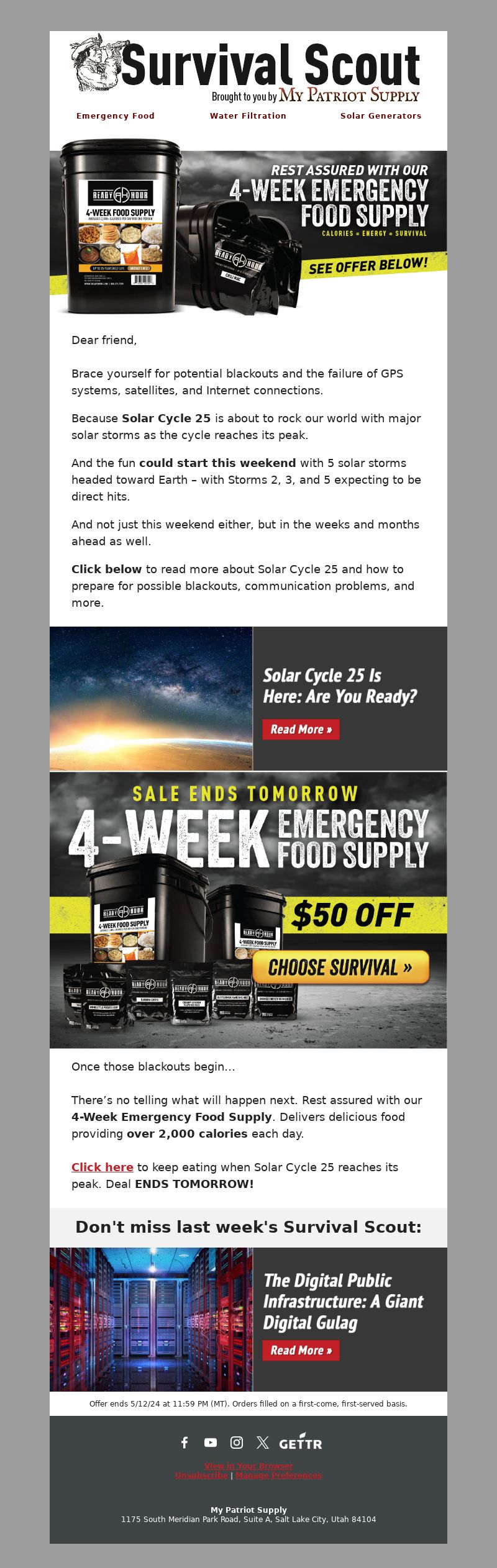The height and width of the screenshot is (1568, 497).
Task: Open the Solar Generators link
Action: pyautogui.click(x=380, y=116)
